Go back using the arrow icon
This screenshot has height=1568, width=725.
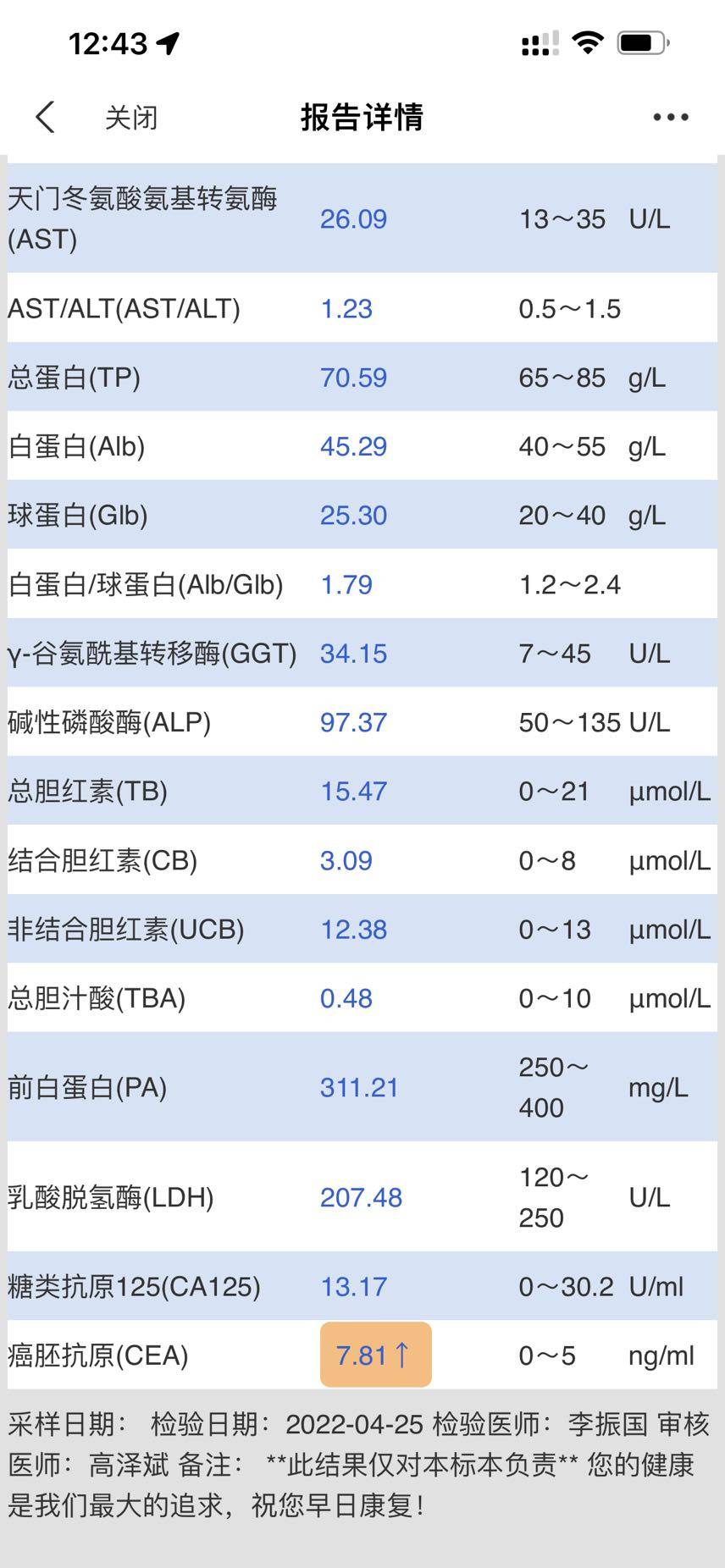(x=46, y=118)
